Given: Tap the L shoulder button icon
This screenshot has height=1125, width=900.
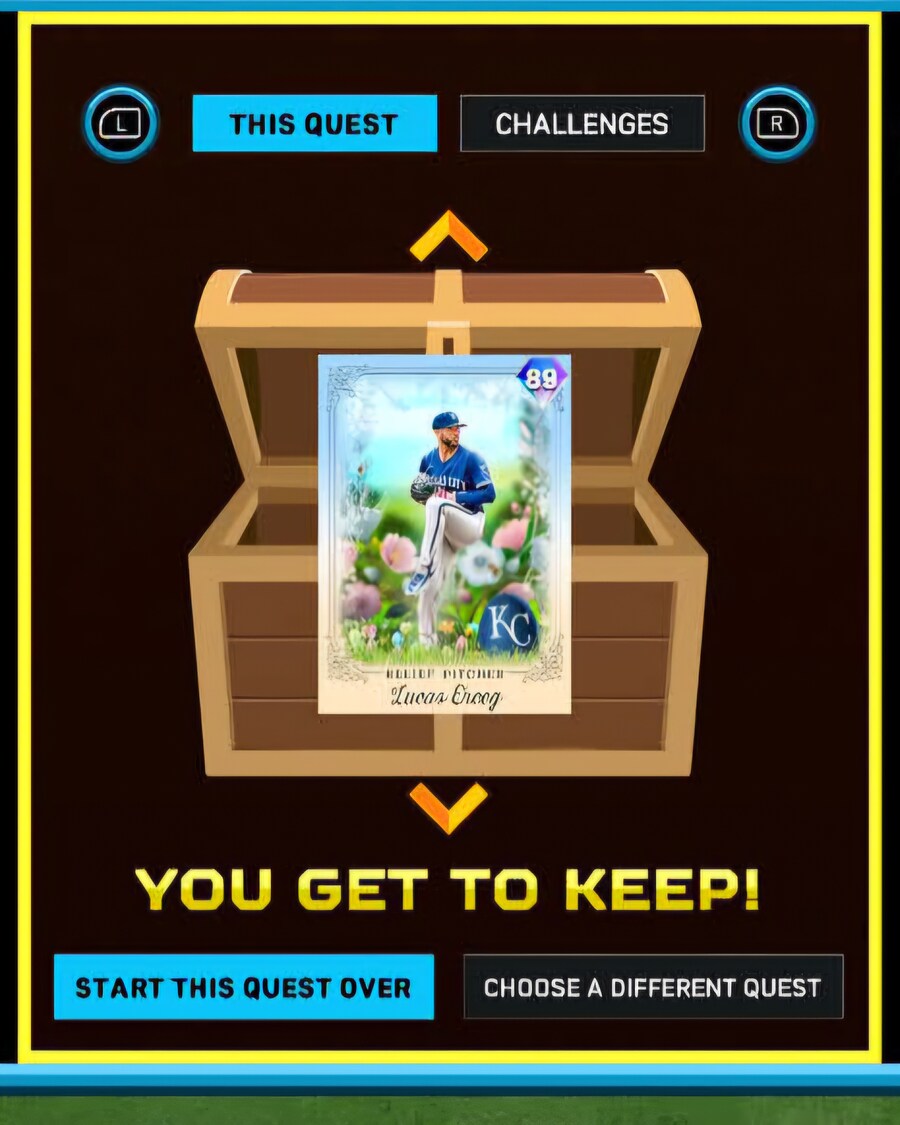Looking at the screenshot, I should [x=121, y=124].
